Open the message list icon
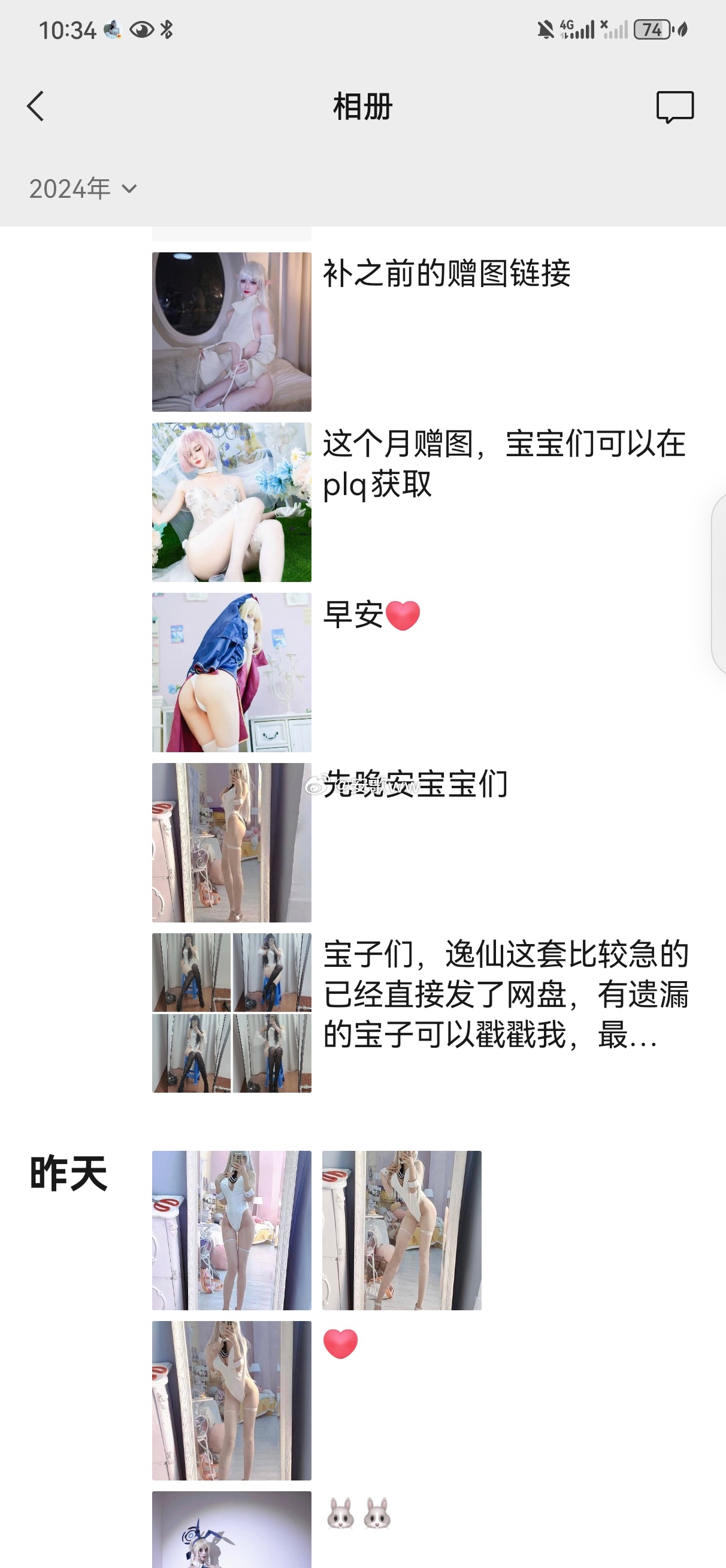Viewport: 726px width, 1568px height. tap(674, 107)
